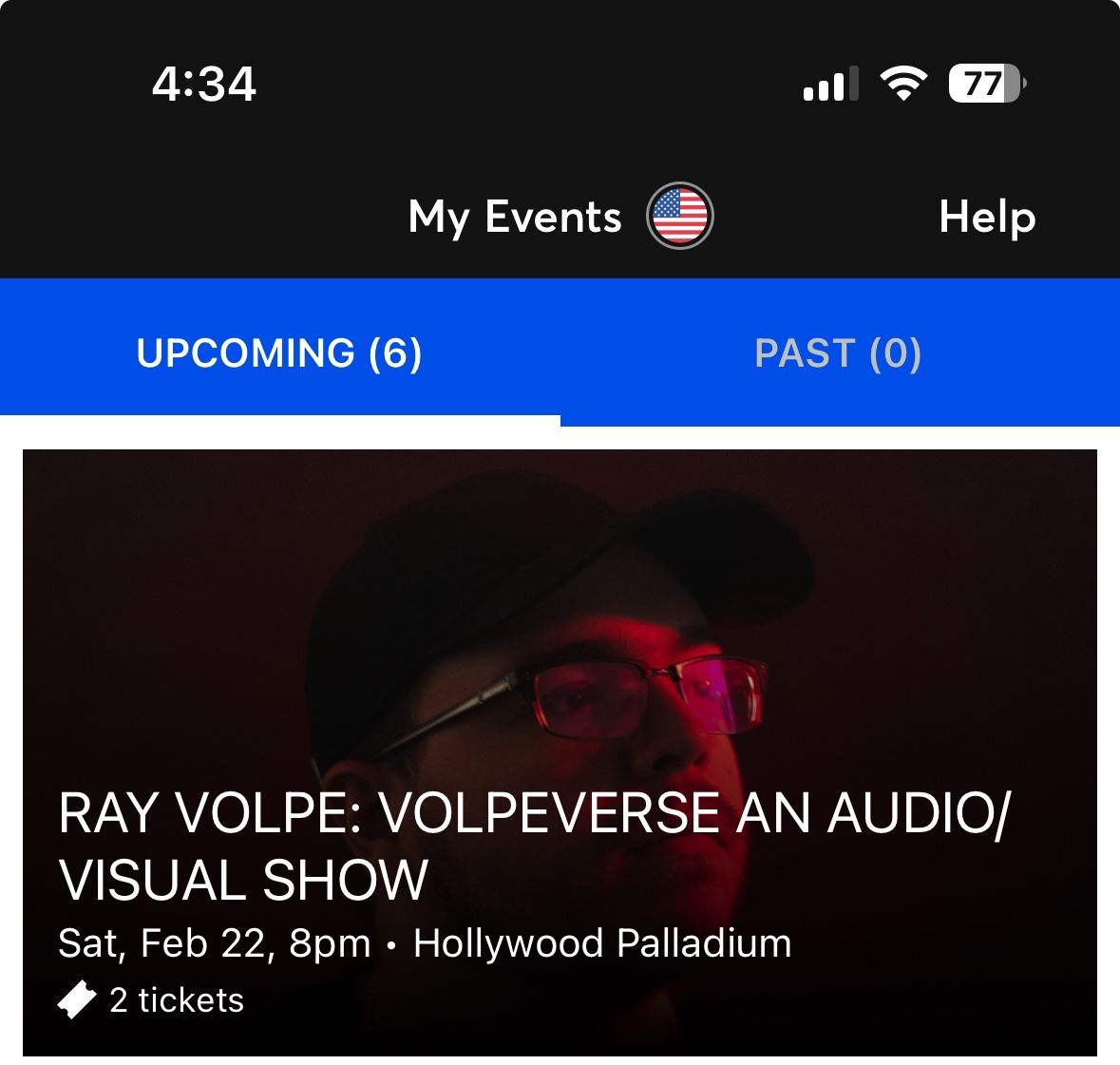Switch to the Past events tab
Screen dimensions: 1120x1065
838,353
